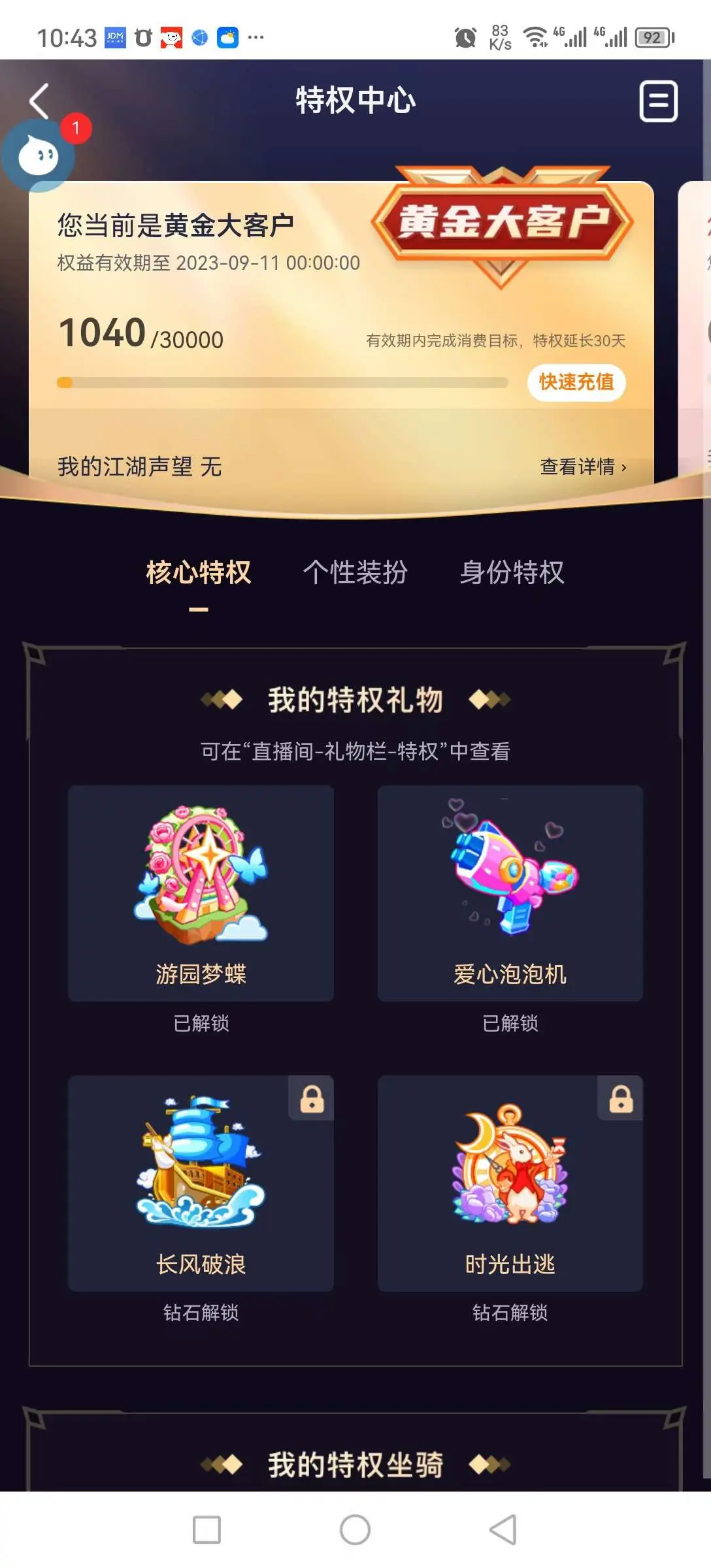This screenshot has height=1568, width=711.
Task: Tap the system home button
Action: pos(355,1529)
